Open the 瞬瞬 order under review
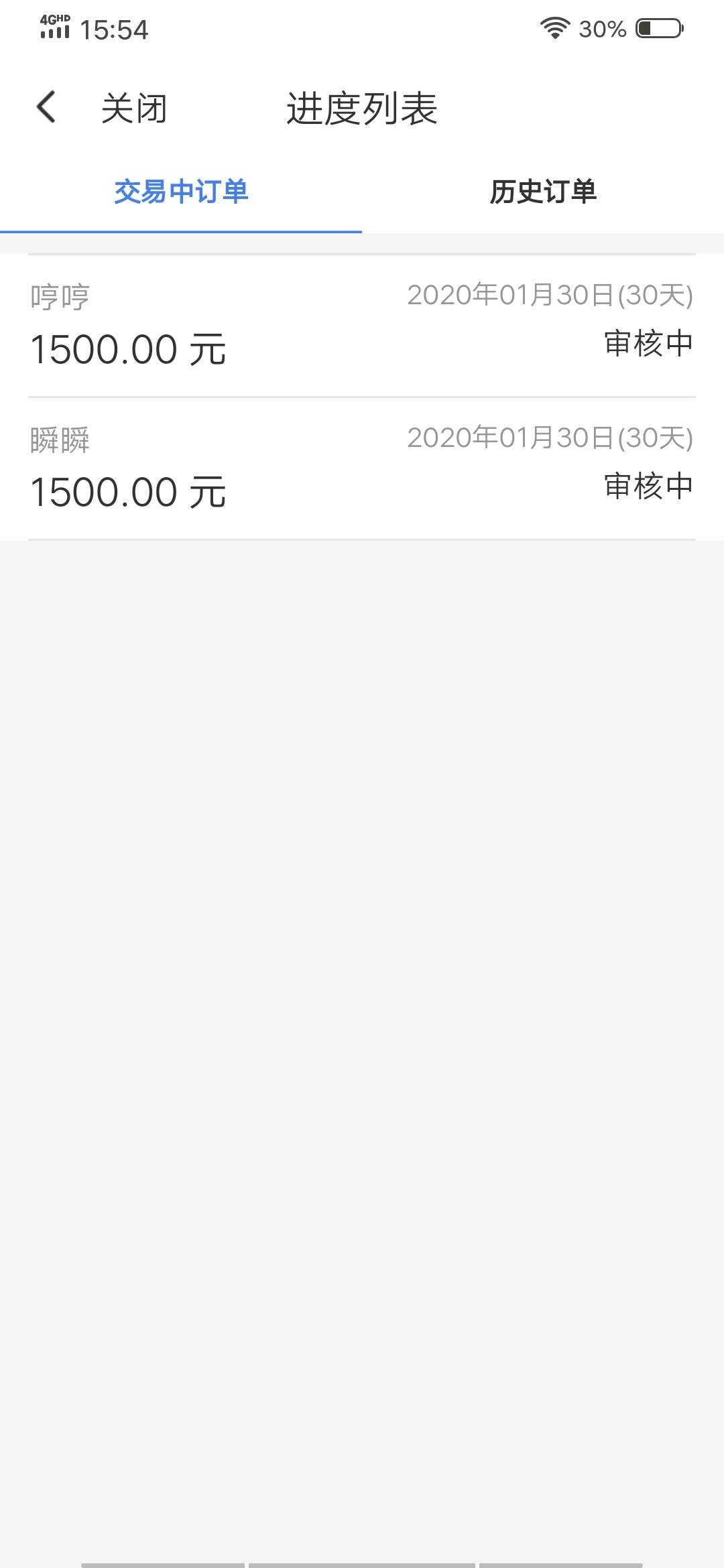 (x=362, y=469)
